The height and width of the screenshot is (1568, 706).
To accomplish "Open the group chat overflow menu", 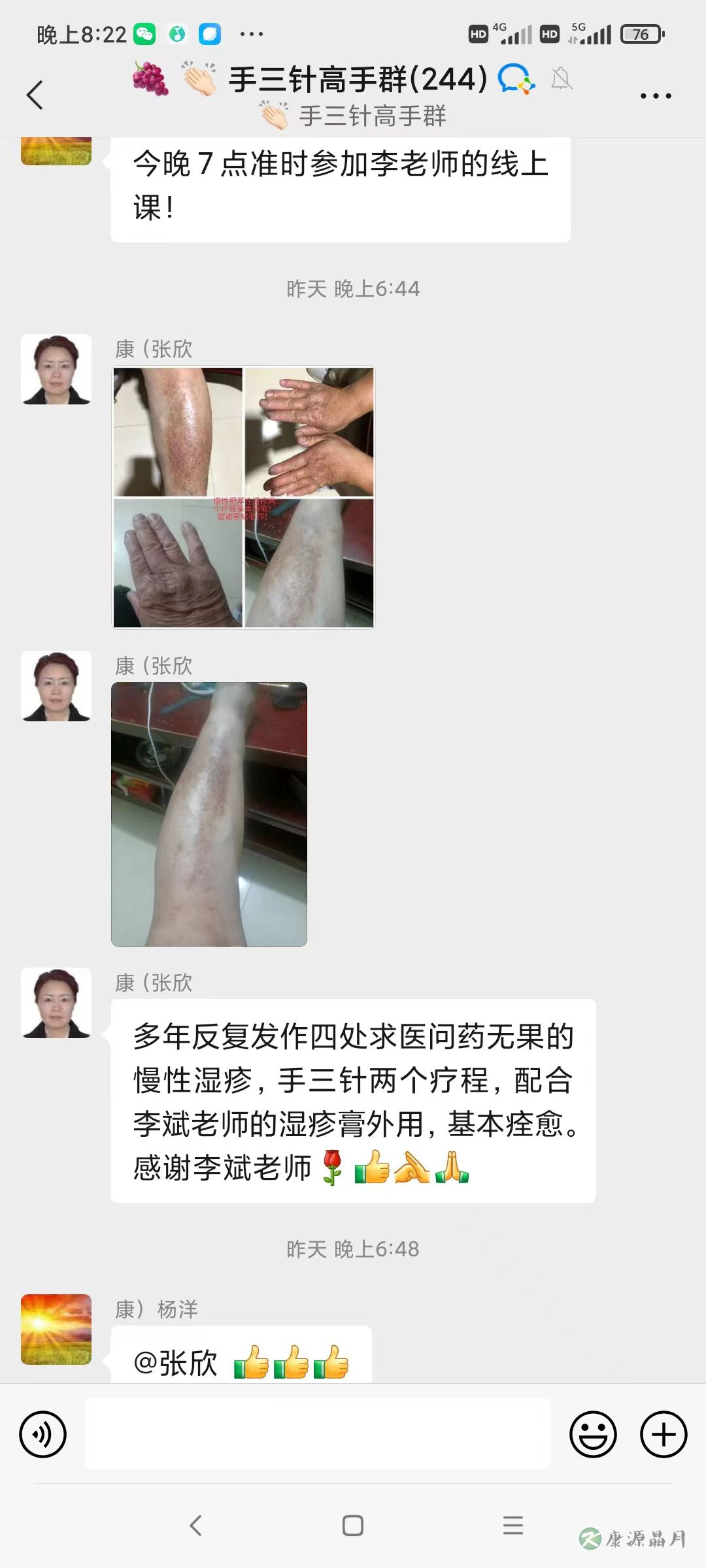I will click(655, 96).
